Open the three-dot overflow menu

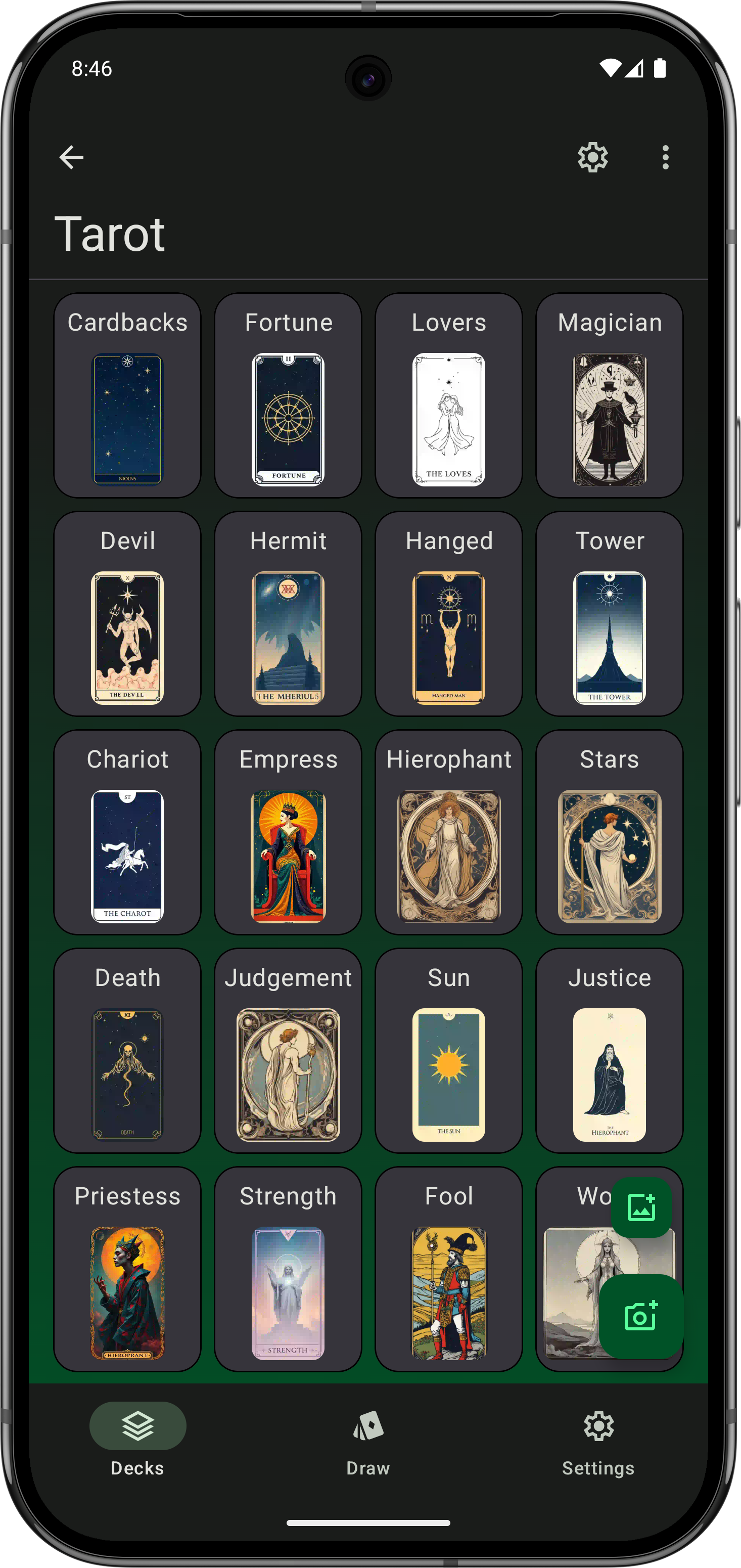[x=665, y=158]
